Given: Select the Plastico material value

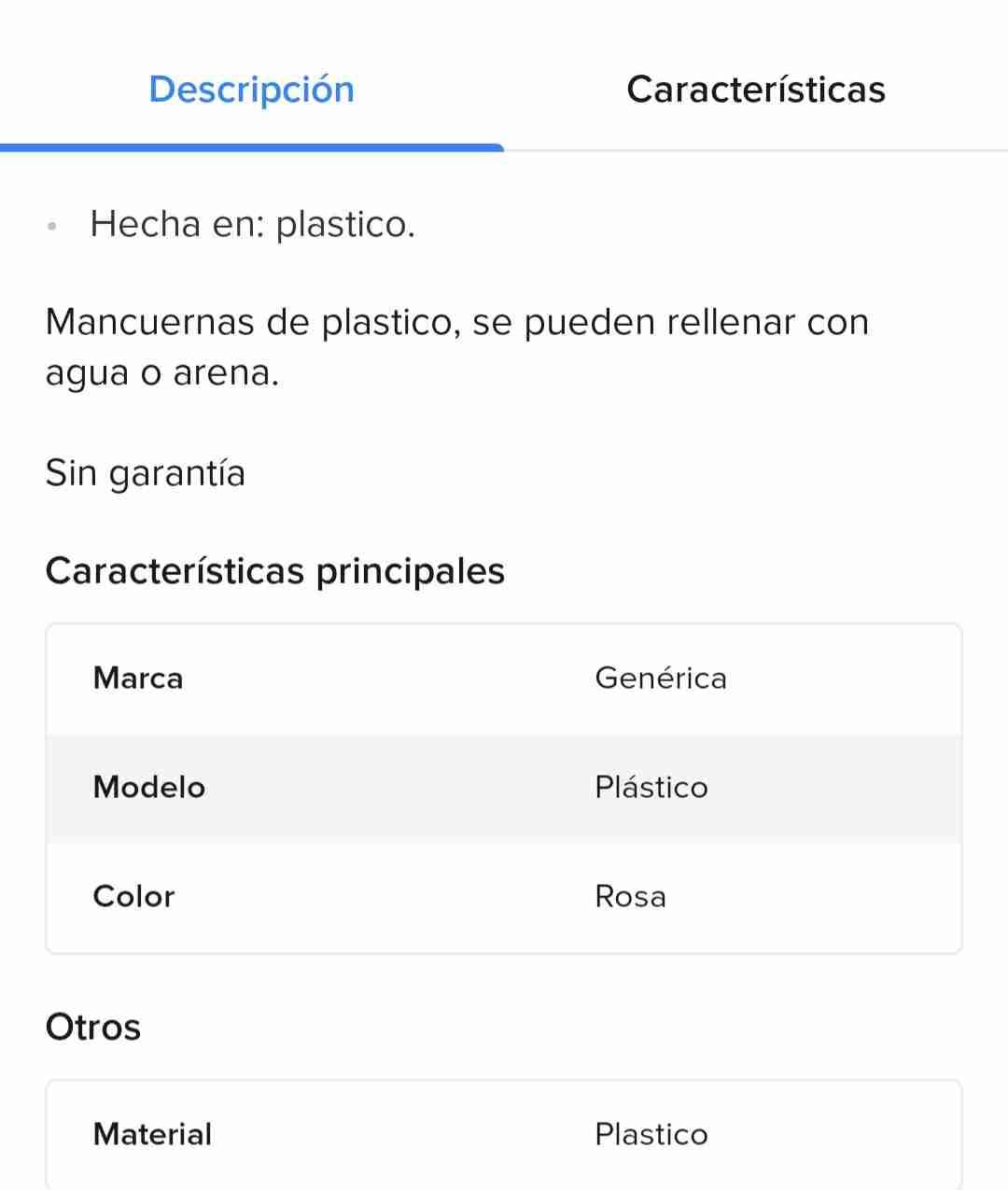Looking at the screenshot, I should (651, 1134).
